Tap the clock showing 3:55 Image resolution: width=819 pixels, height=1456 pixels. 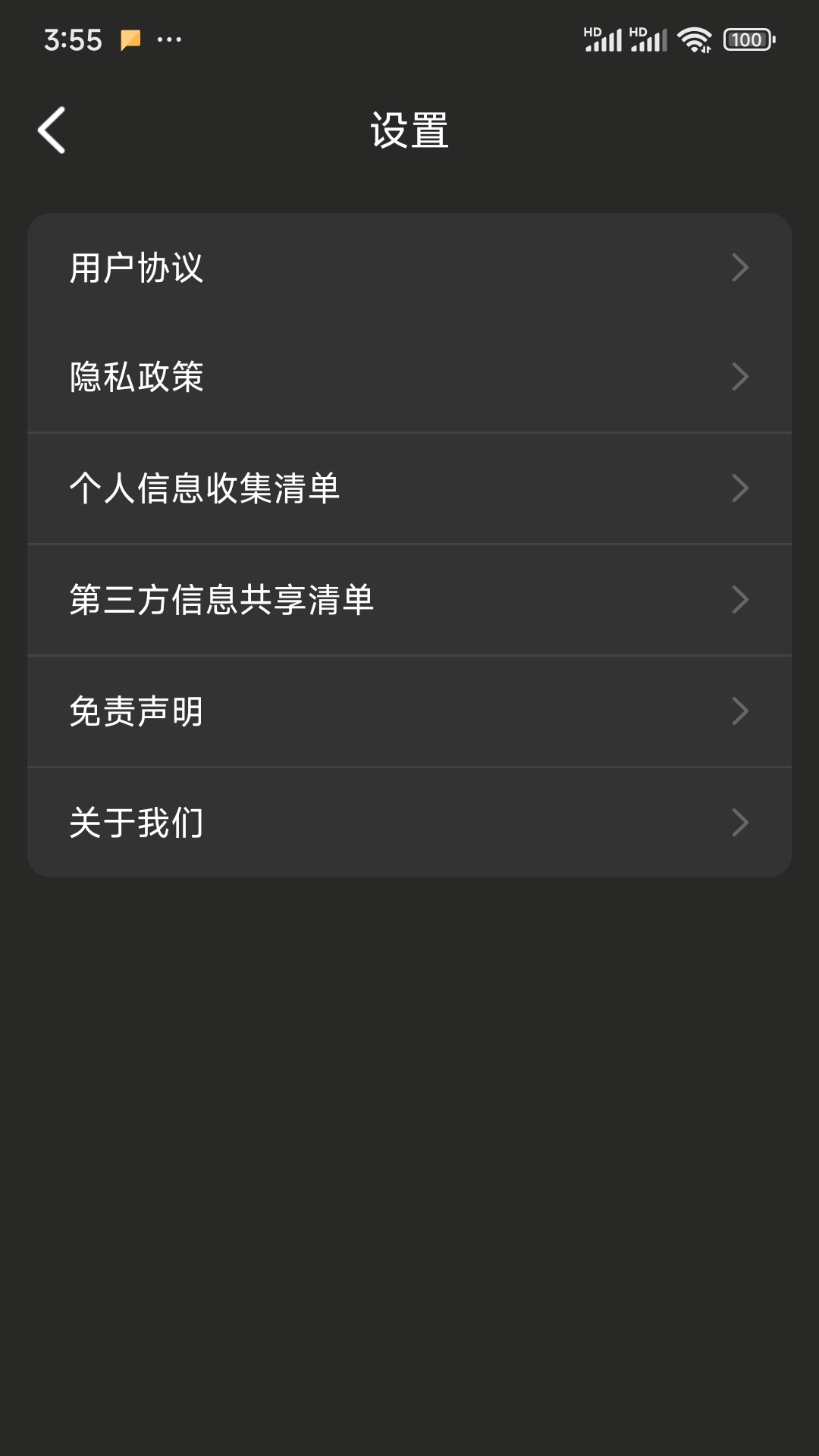74,39
